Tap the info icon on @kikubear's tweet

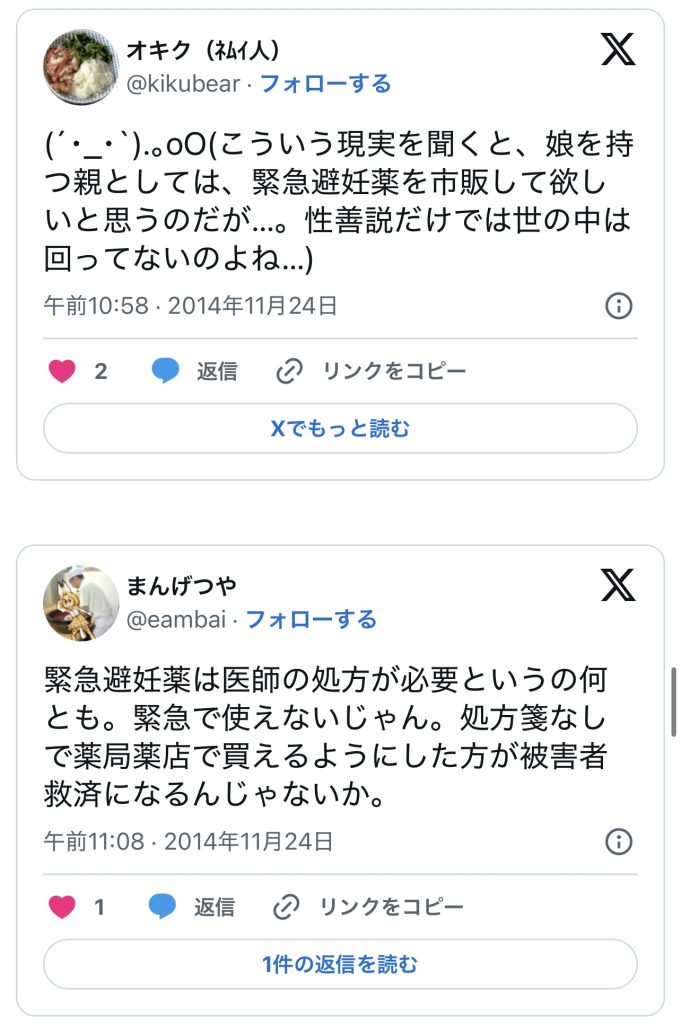619,306
